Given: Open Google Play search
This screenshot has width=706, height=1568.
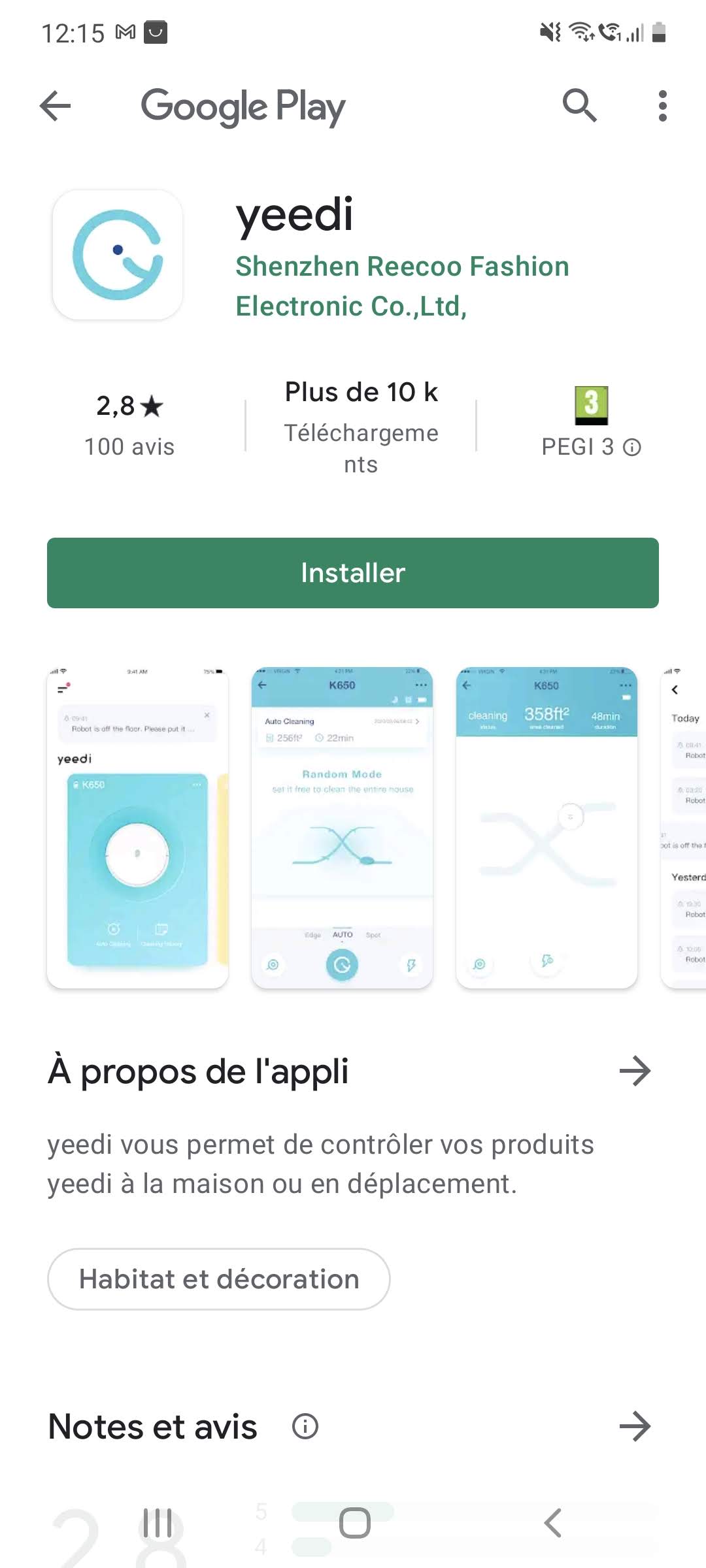Looking at the screenshot, I should pyautogui.click(x=579, y=106).
